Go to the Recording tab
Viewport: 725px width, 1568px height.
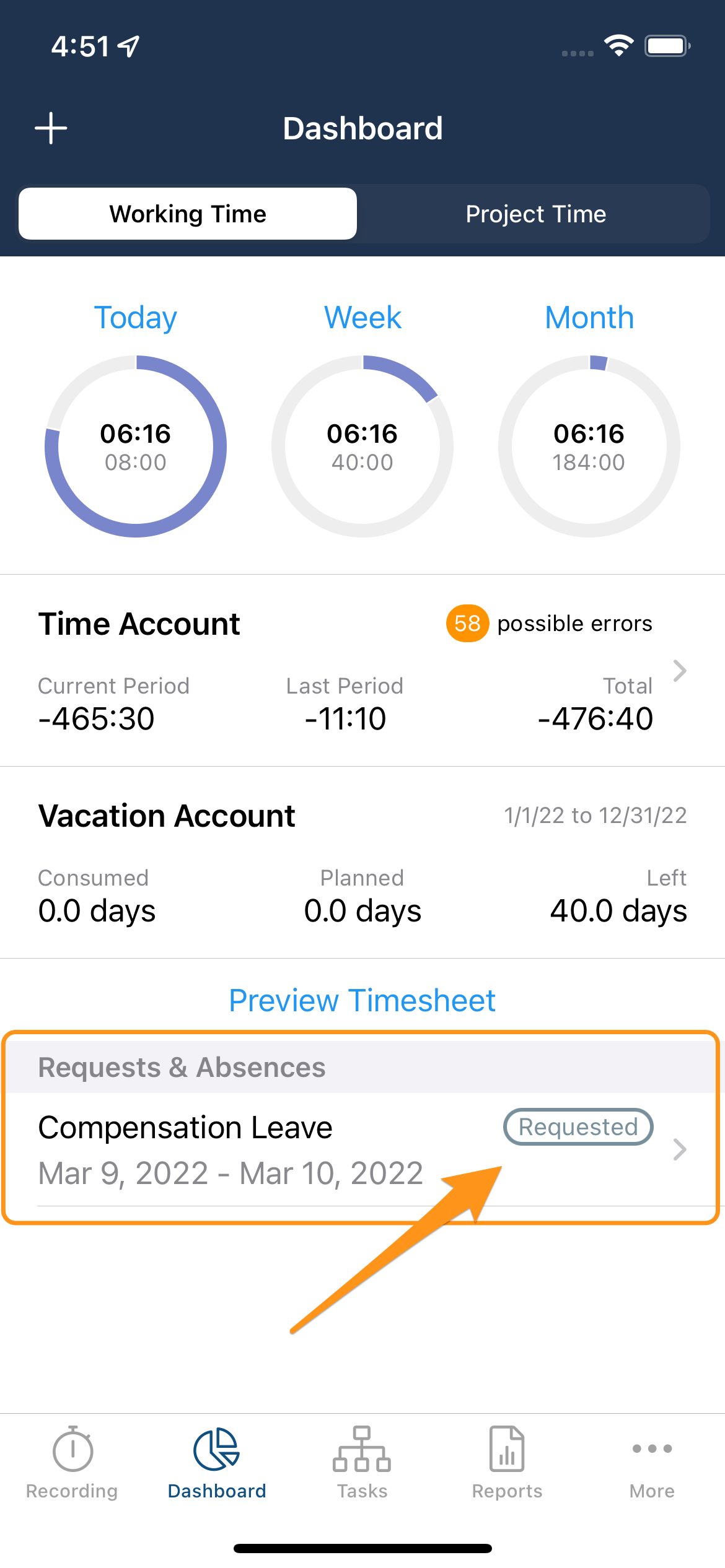(72, 1463)
